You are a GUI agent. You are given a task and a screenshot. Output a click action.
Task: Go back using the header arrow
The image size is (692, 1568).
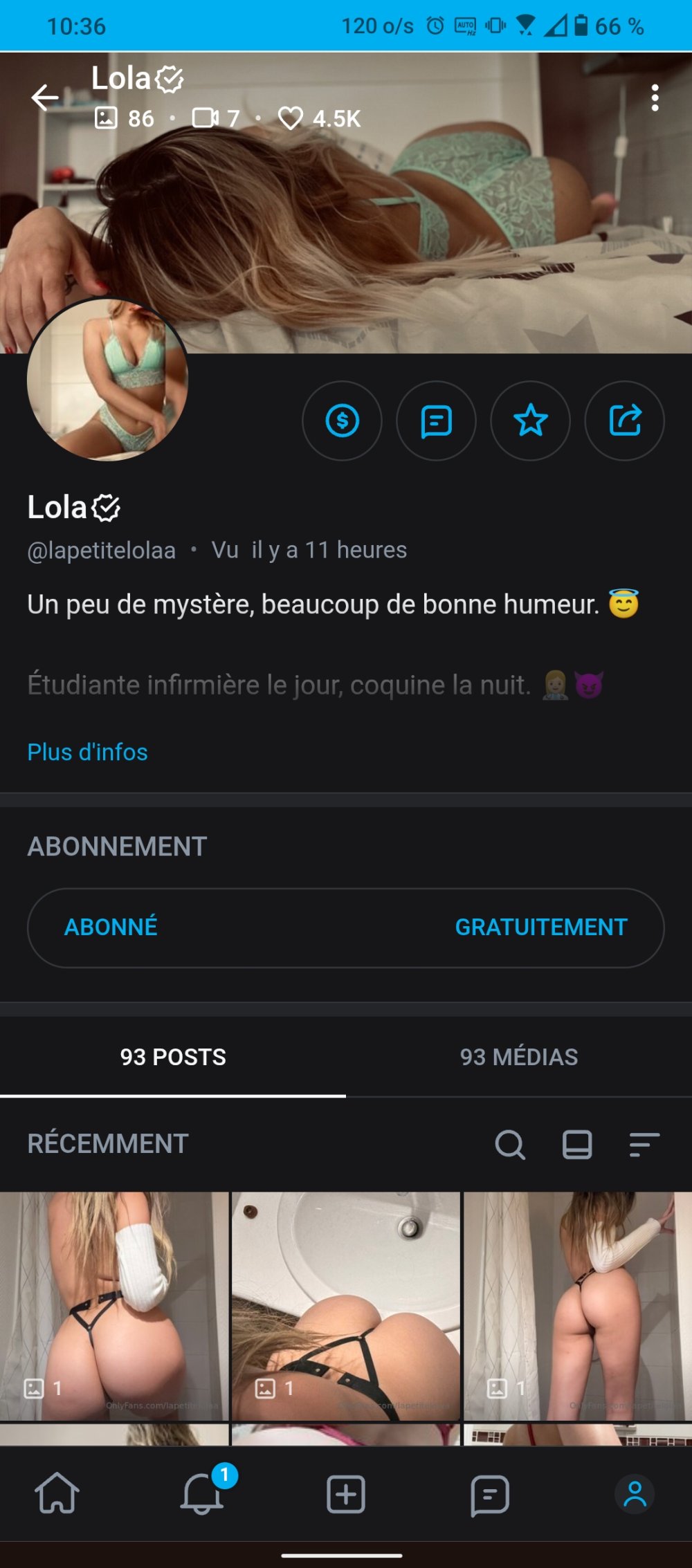point(45,98)
